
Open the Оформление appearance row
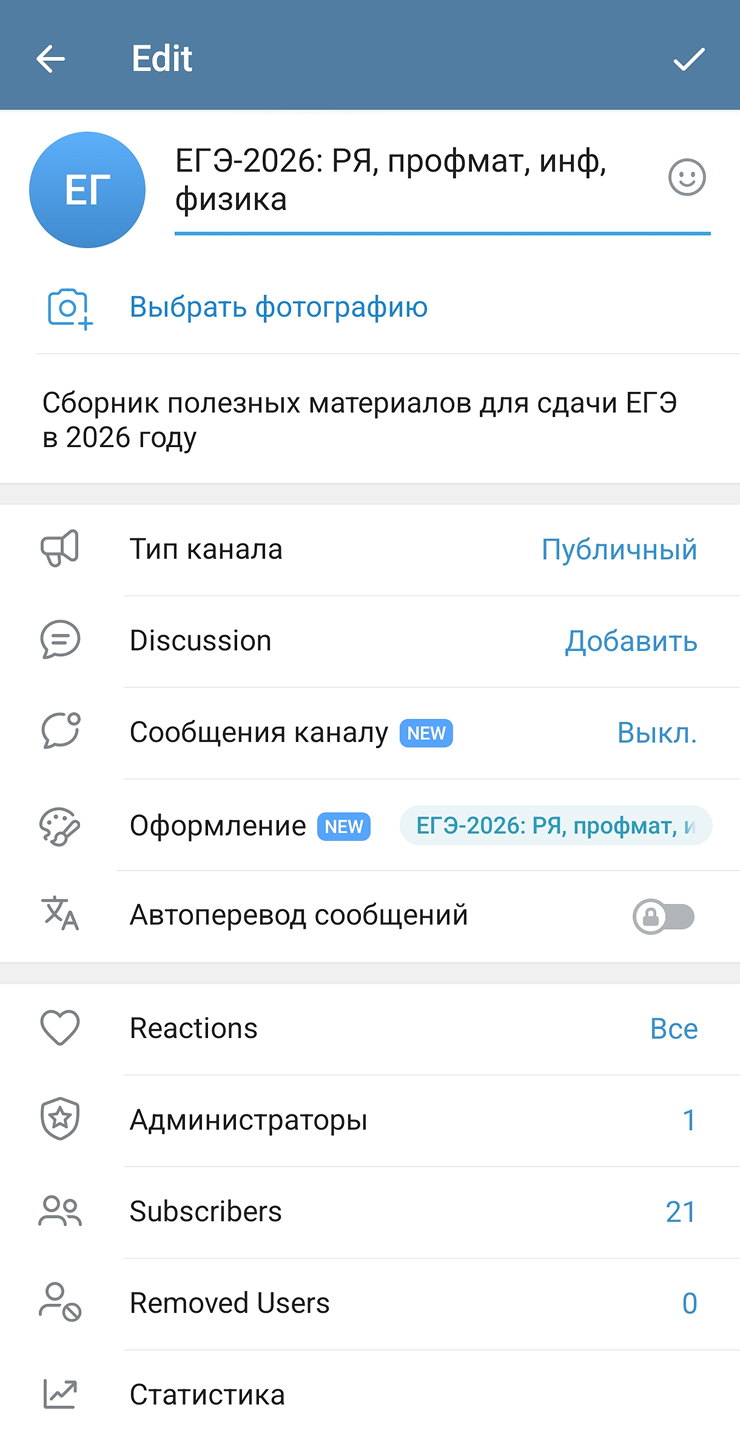pos(370,825)
